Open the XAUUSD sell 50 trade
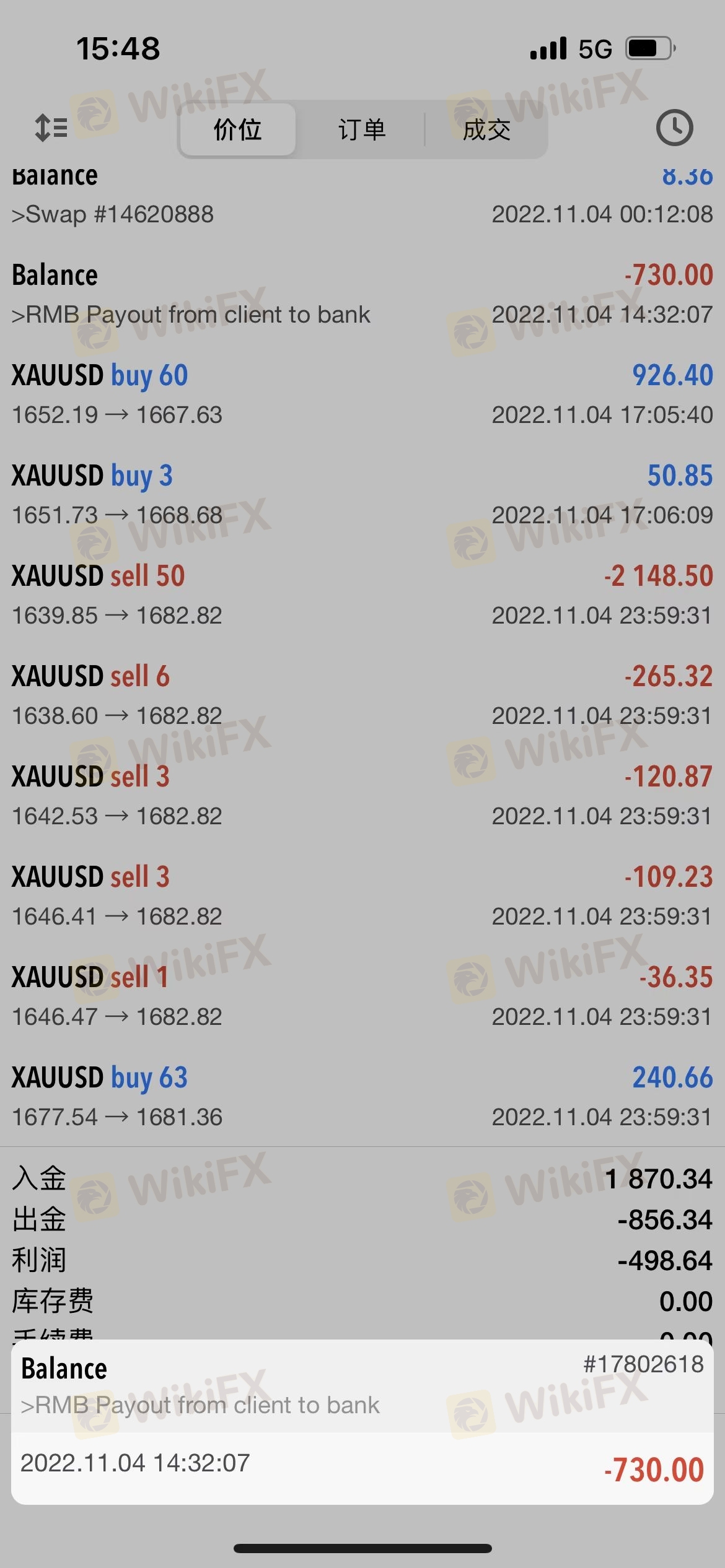Image resolution: width=725 pixels, height=1568 pixels. coord(362,596)
